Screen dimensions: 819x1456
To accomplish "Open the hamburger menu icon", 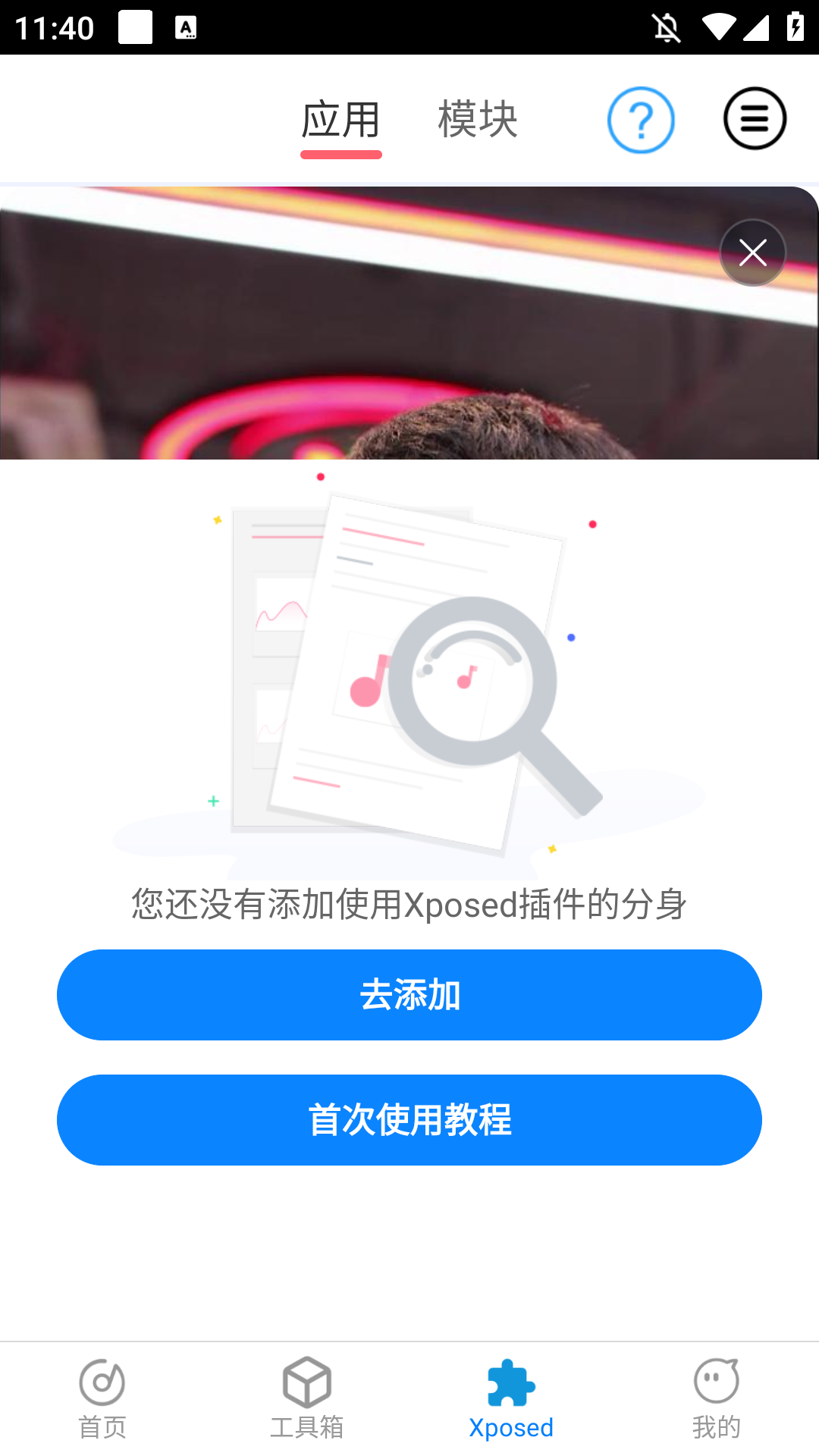I will (755, 119).
